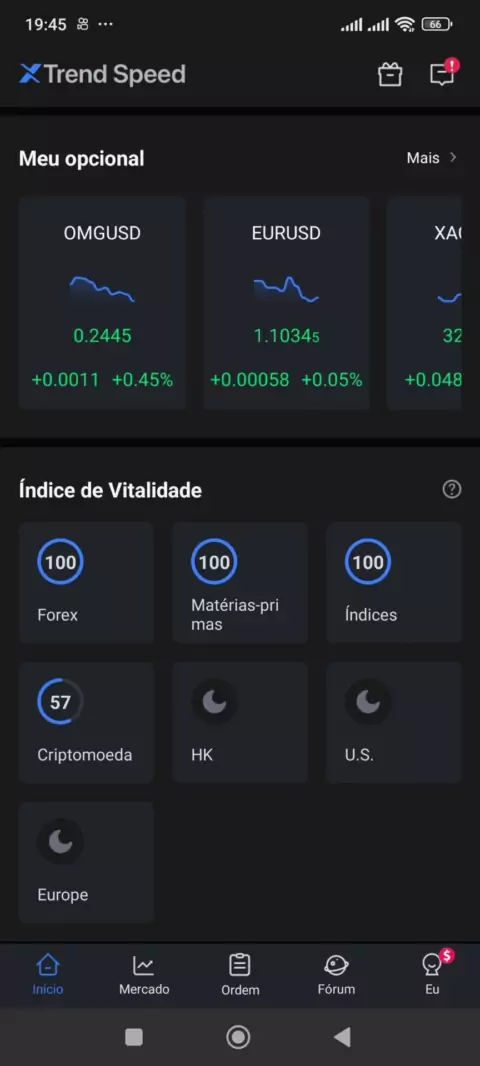
Task: Go to the Eu profile tab
Action: (432, 973)
